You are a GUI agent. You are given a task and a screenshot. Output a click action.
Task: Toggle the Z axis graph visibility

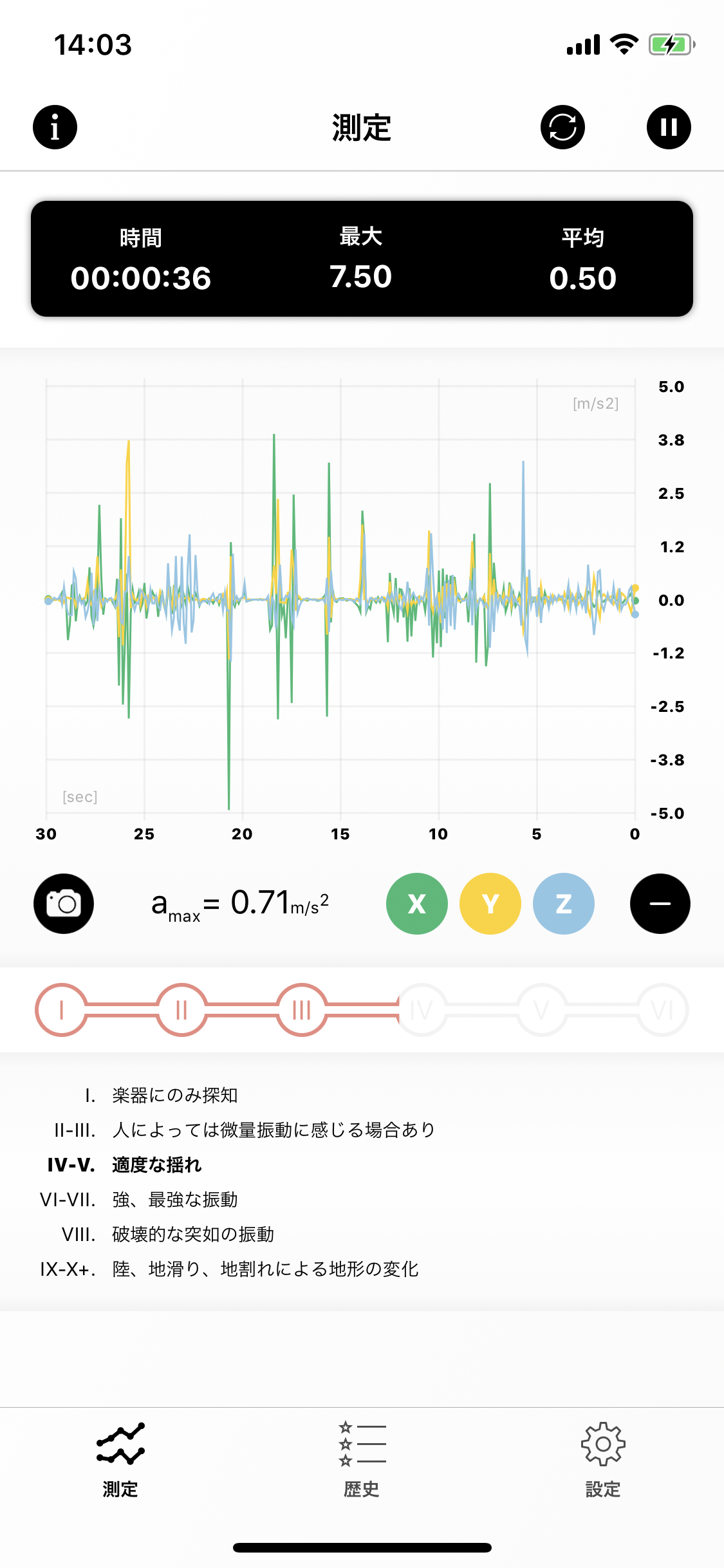click(563, 904)
